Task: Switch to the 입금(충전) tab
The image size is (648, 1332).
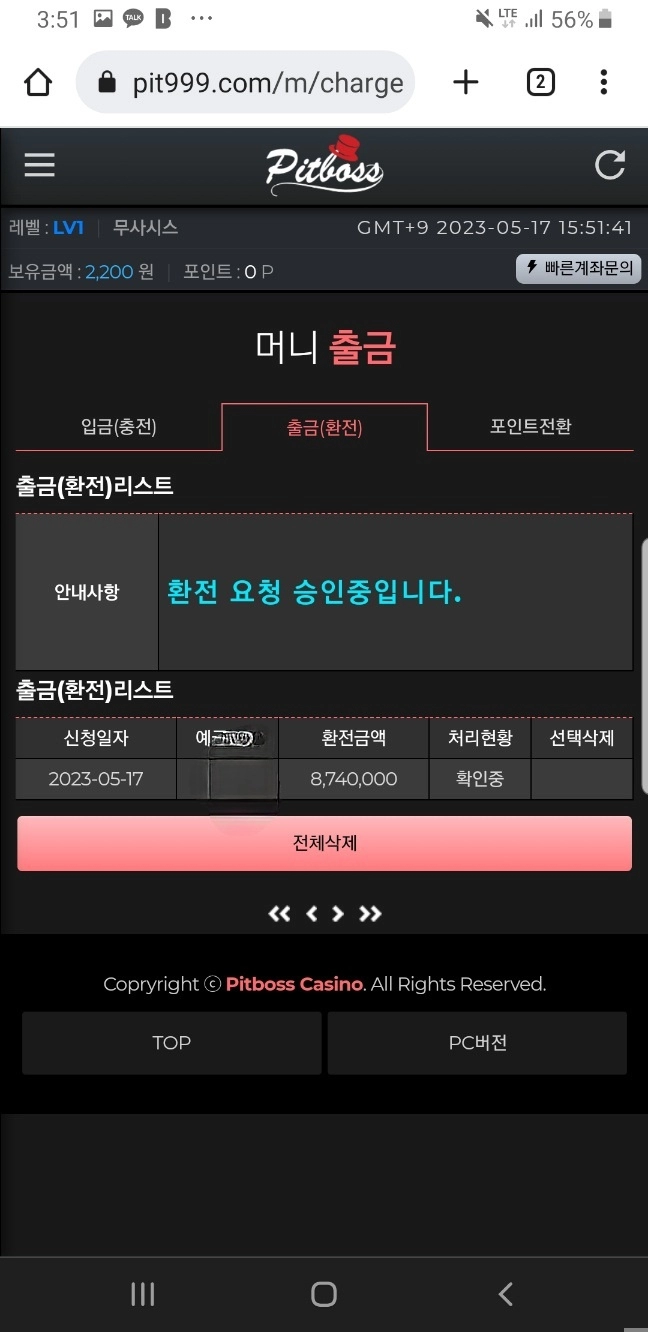Action: [x=119, y=427]
